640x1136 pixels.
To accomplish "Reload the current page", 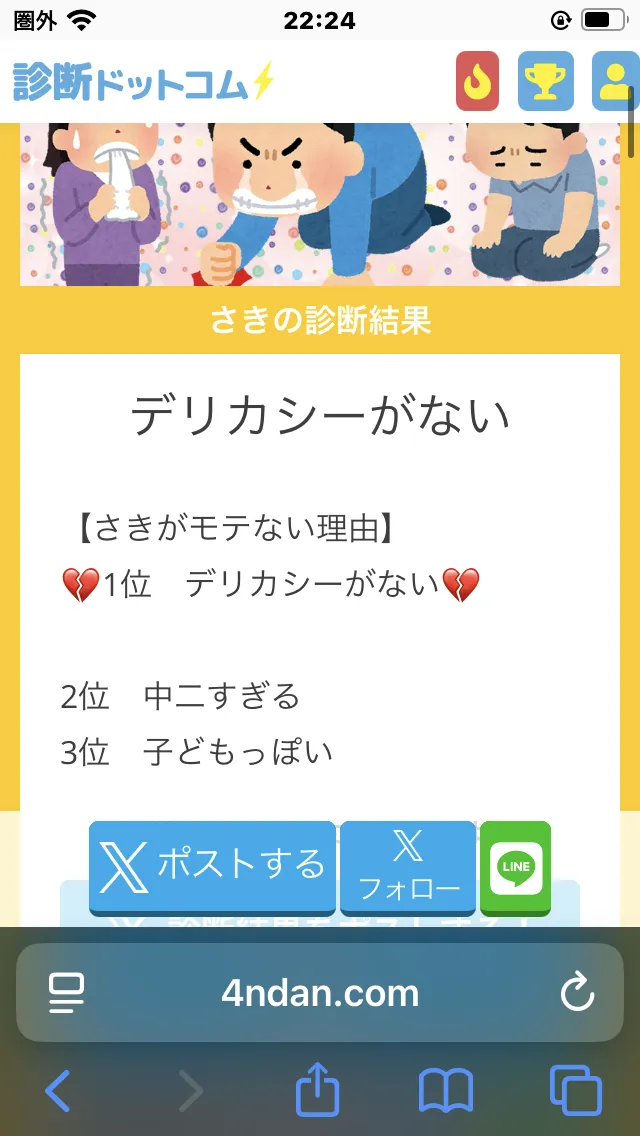I will coord(577,993).
